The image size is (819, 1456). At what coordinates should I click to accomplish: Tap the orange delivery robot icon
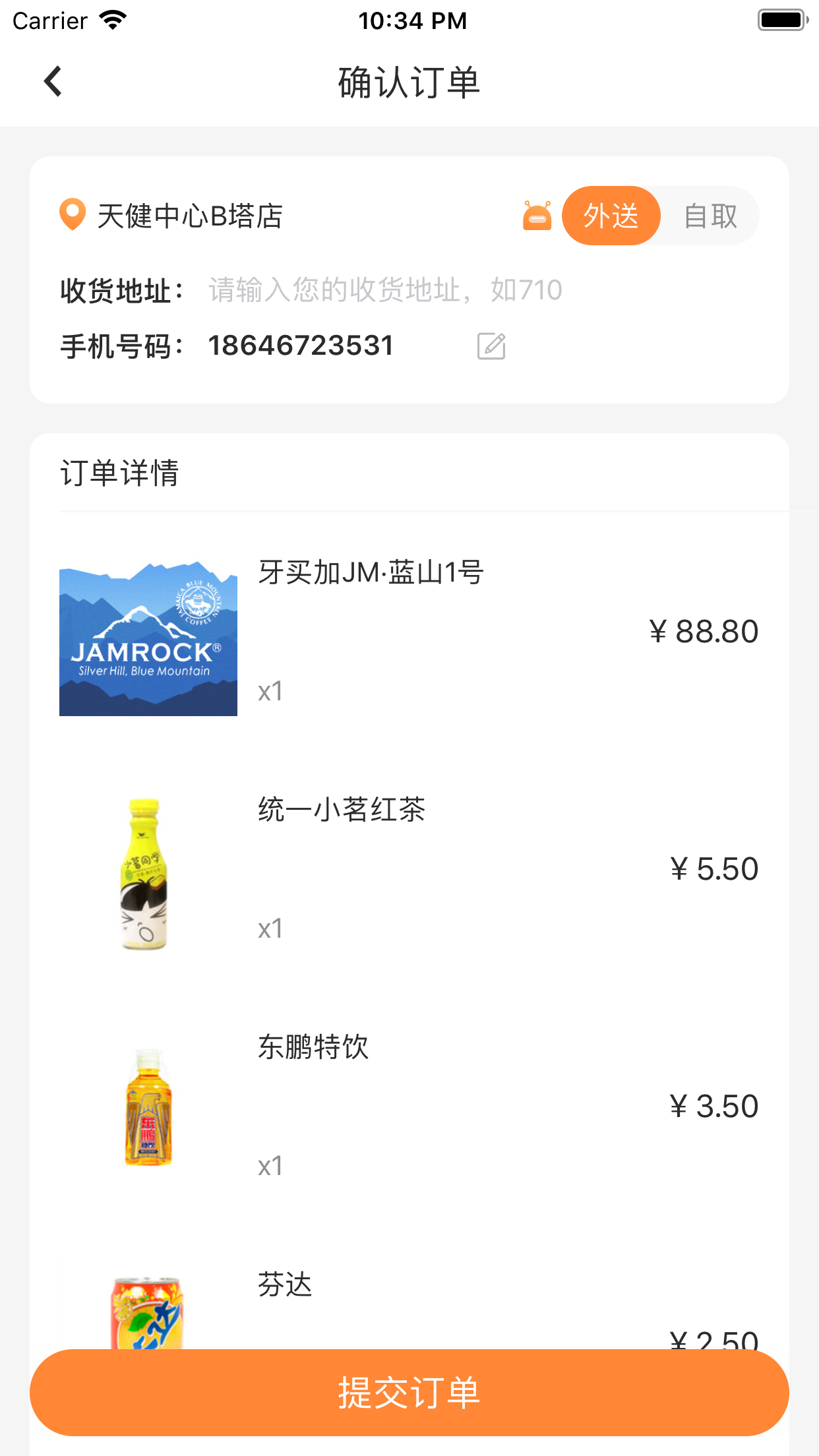pyautogui.click(x=536, y=215)
